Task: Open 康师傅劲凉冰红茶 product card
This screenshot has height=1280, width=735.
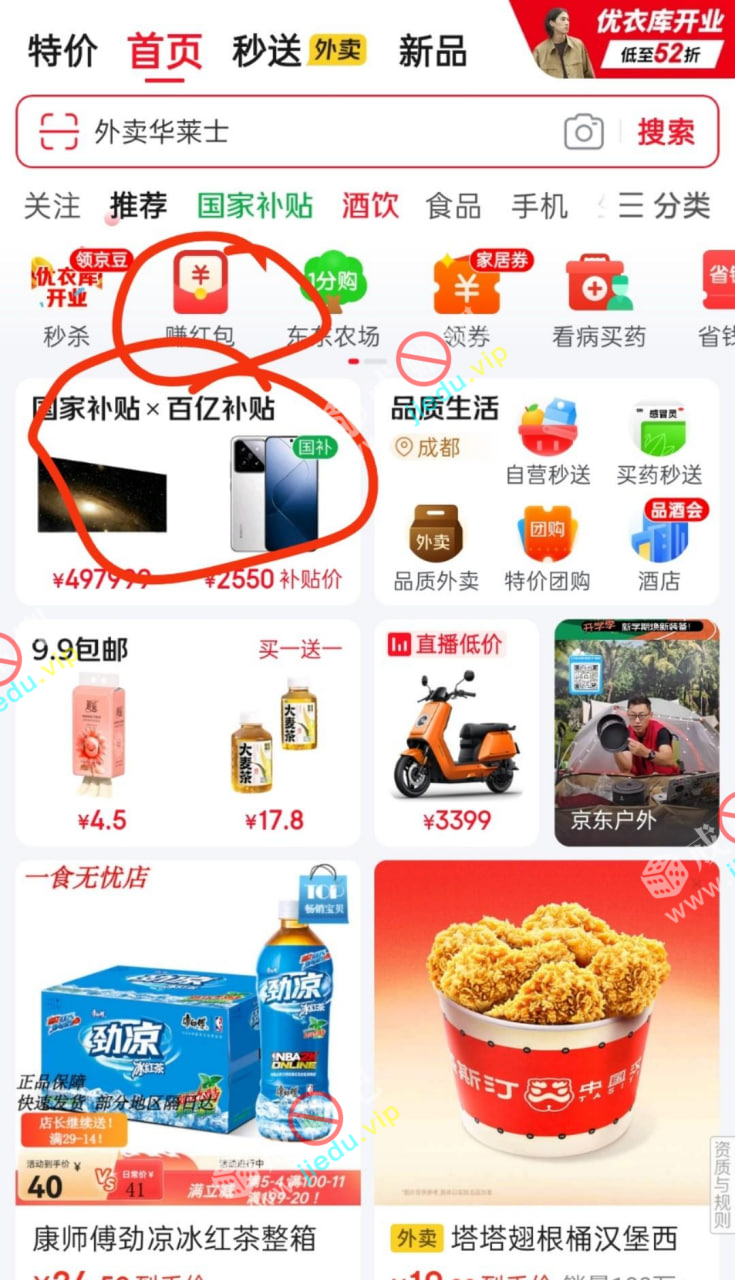Action: click(x=188, y=1060)
